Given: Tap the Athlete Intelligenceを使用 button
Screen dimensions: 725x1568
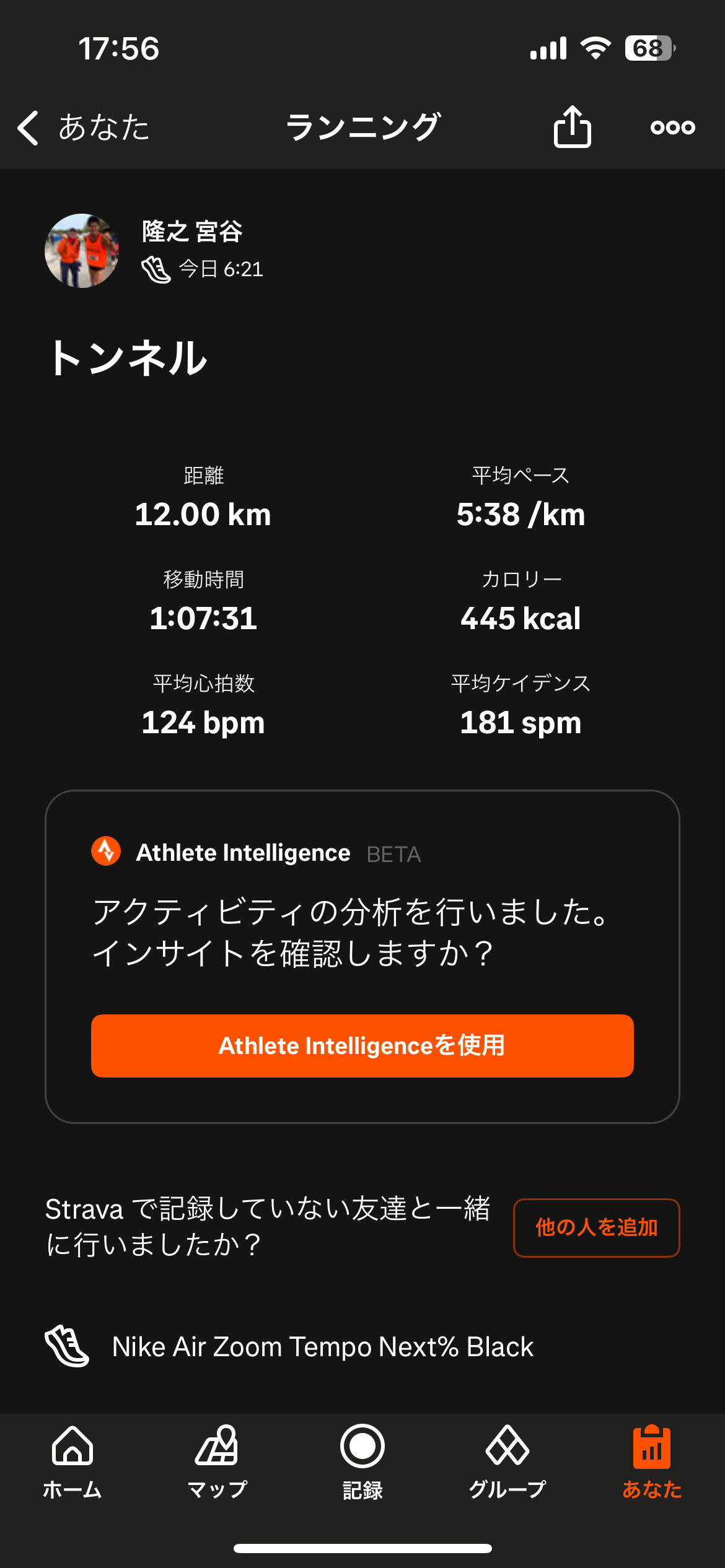Looking at the screenshot, I should tap(362, 1045).
